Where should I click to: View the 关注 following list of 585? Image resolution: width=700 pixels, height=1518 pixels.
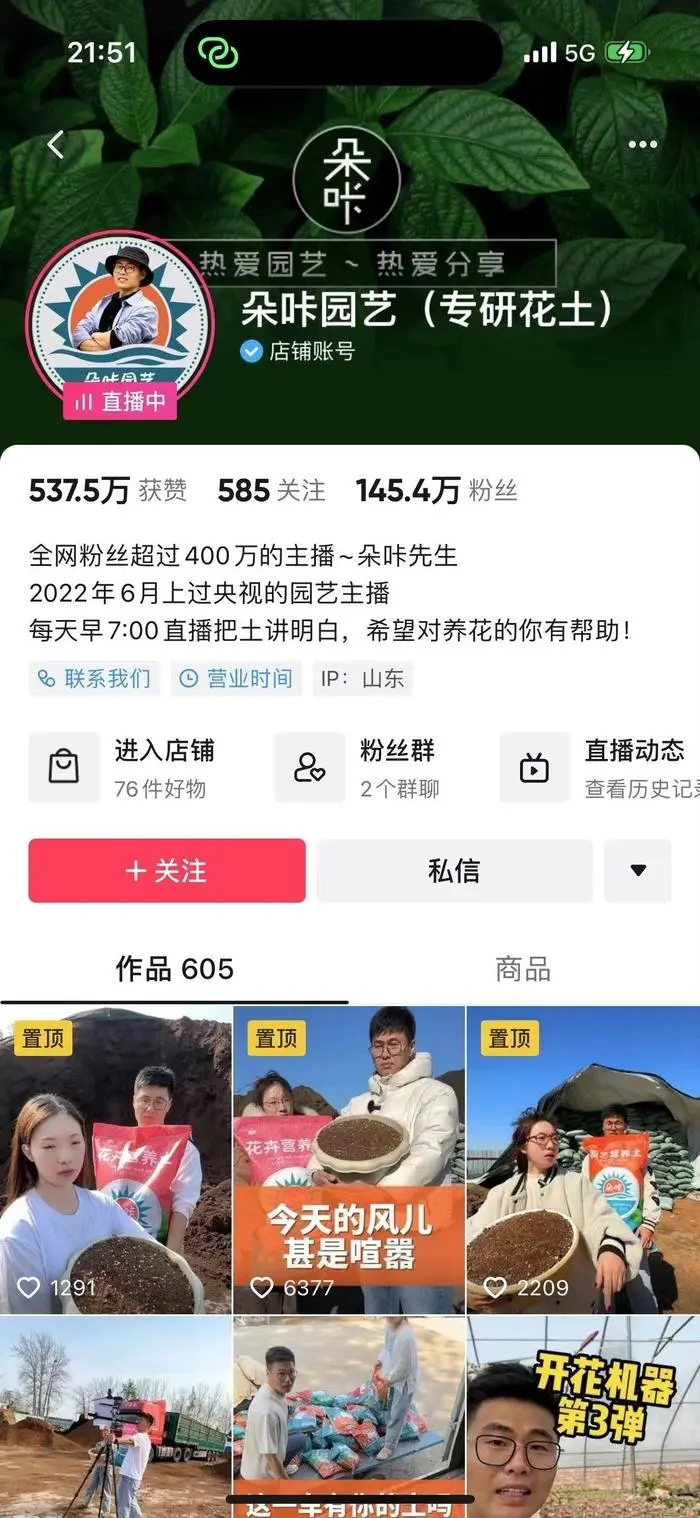(x=271, y=490)
